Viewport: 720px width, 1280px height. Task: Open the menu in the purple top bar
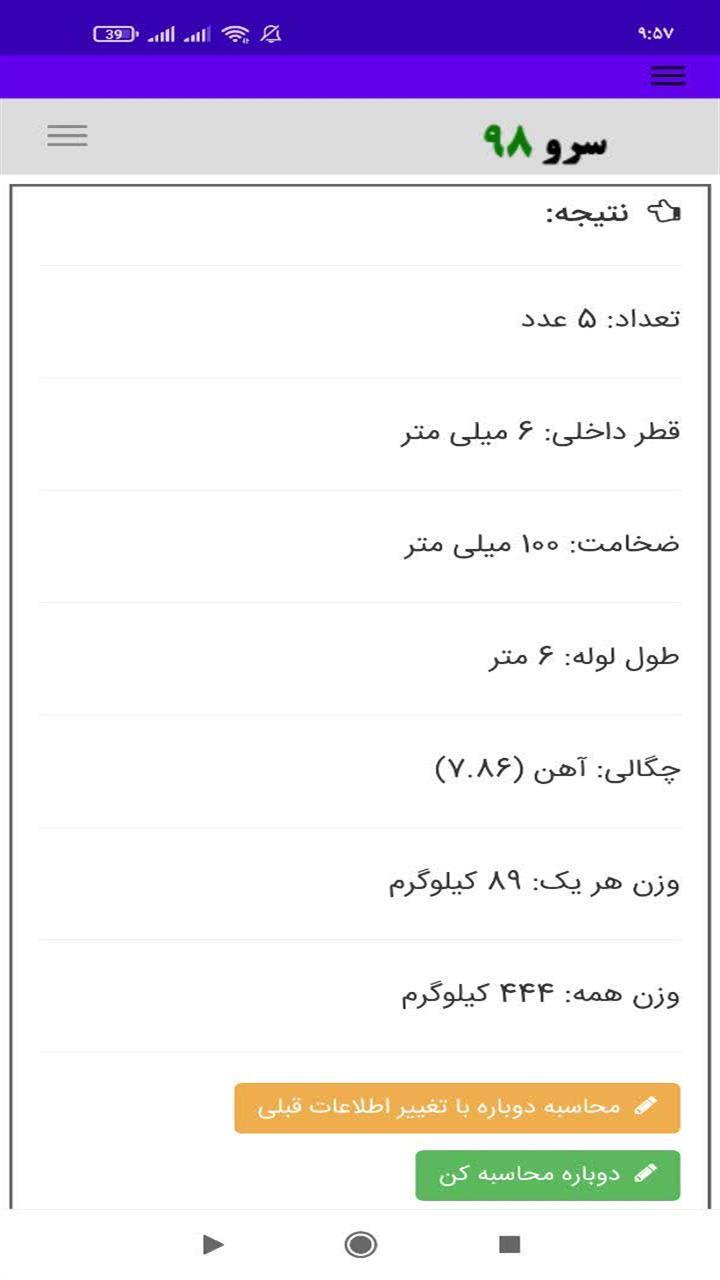[667, 75]
